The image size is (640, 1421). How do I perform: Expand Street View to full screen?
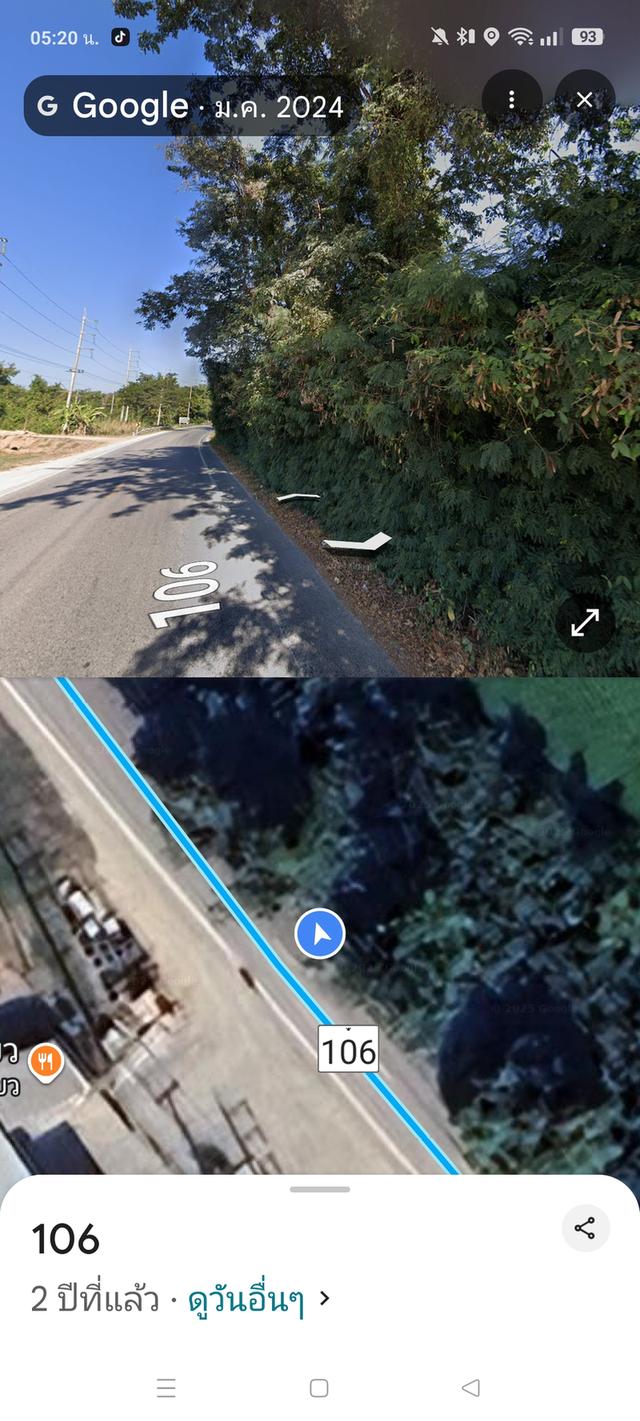click(x=585, y=623)
